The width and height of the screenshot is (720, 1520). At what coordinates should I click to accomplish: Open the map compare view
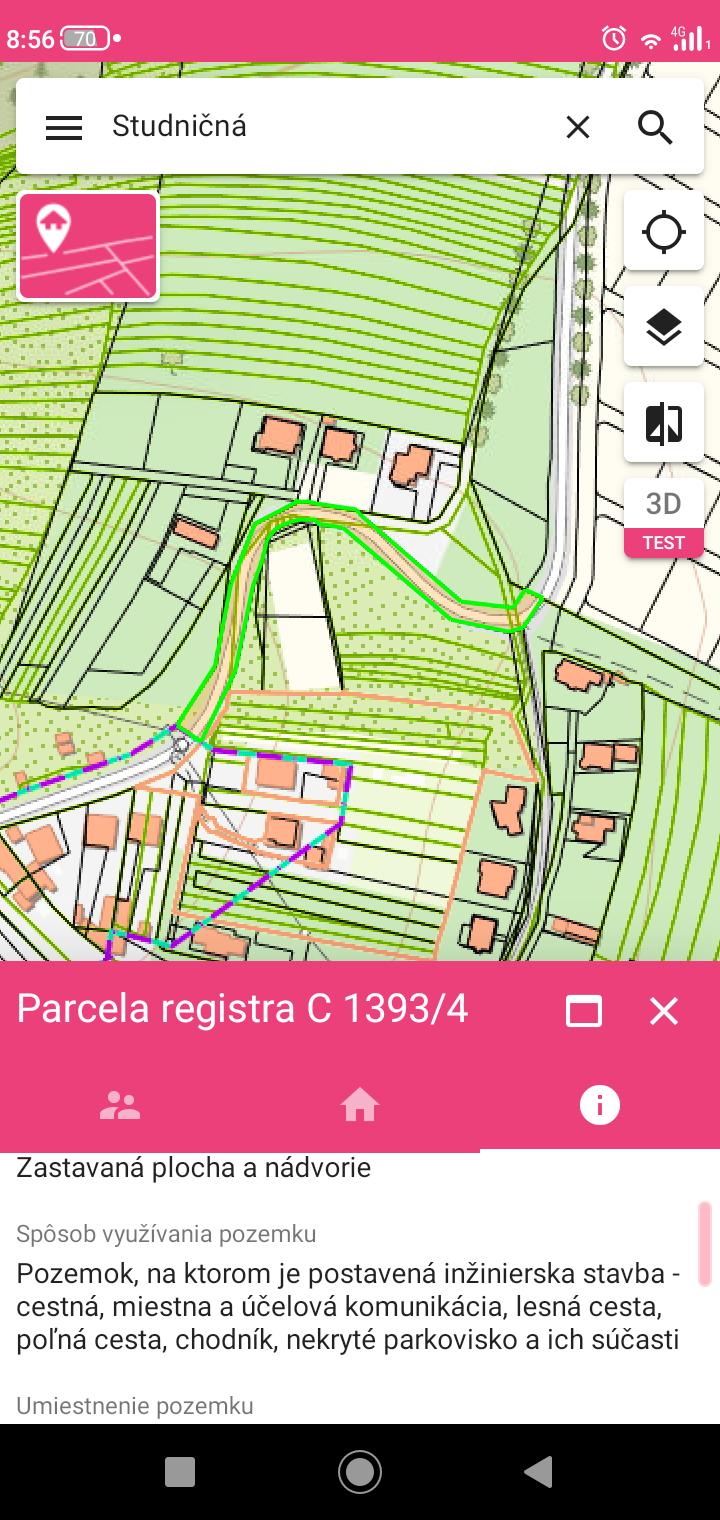664,422
